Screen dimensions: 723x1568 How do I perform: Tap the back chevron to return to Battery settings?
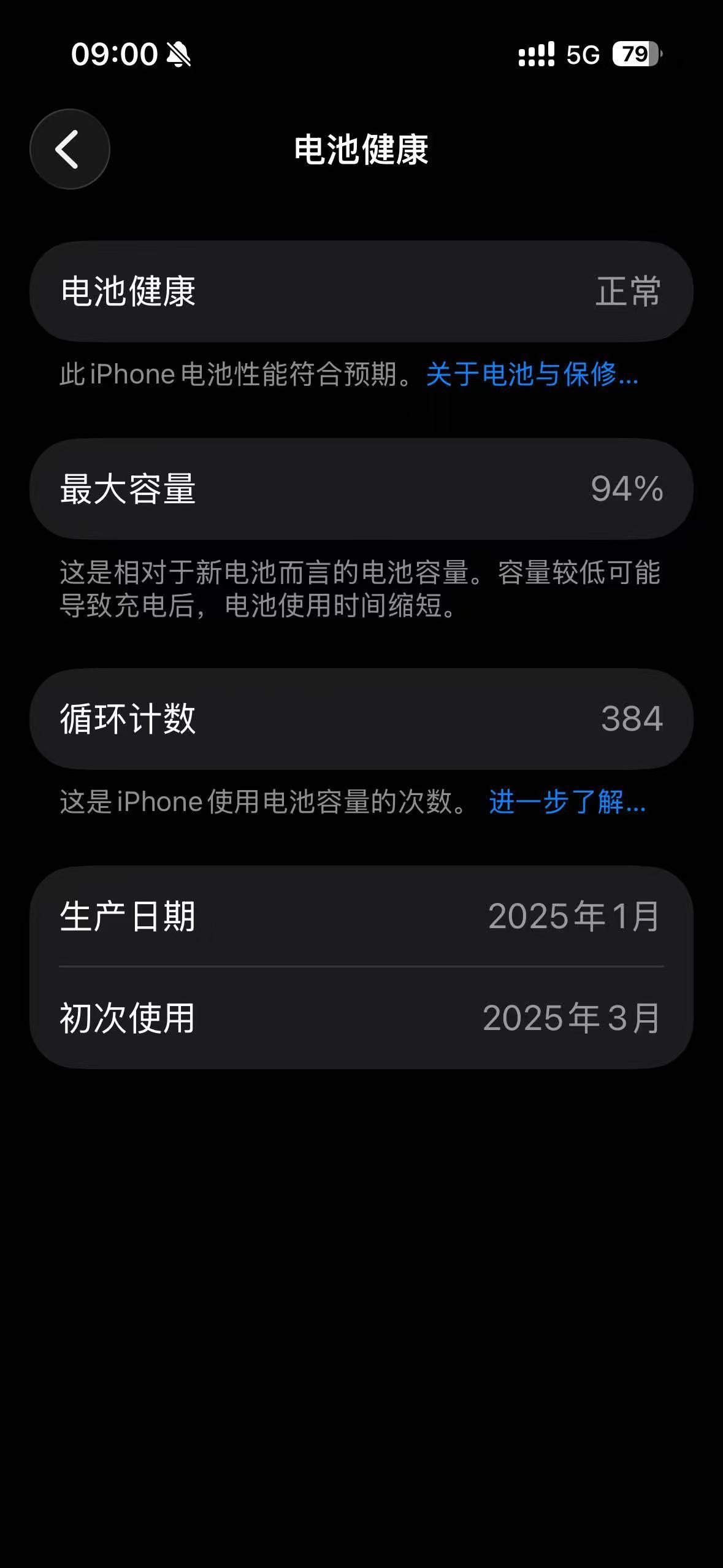tap(69, 149)
